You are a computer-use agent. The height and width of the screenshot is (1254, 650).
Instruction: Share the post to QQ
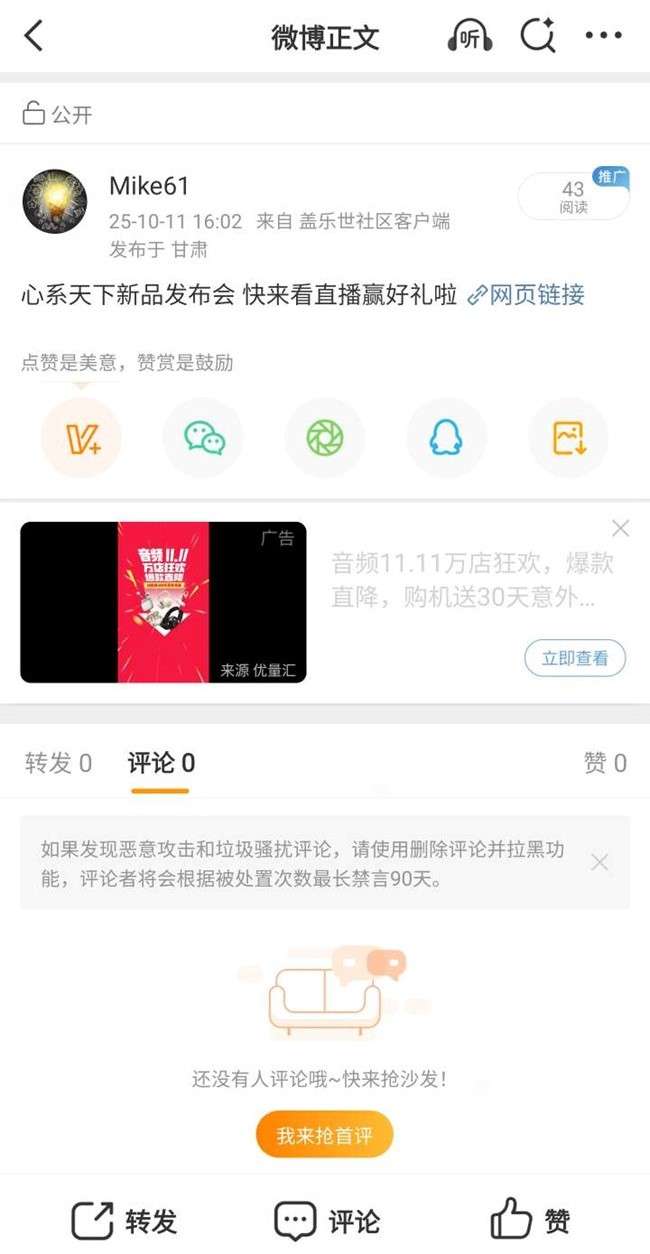point(446,438)
